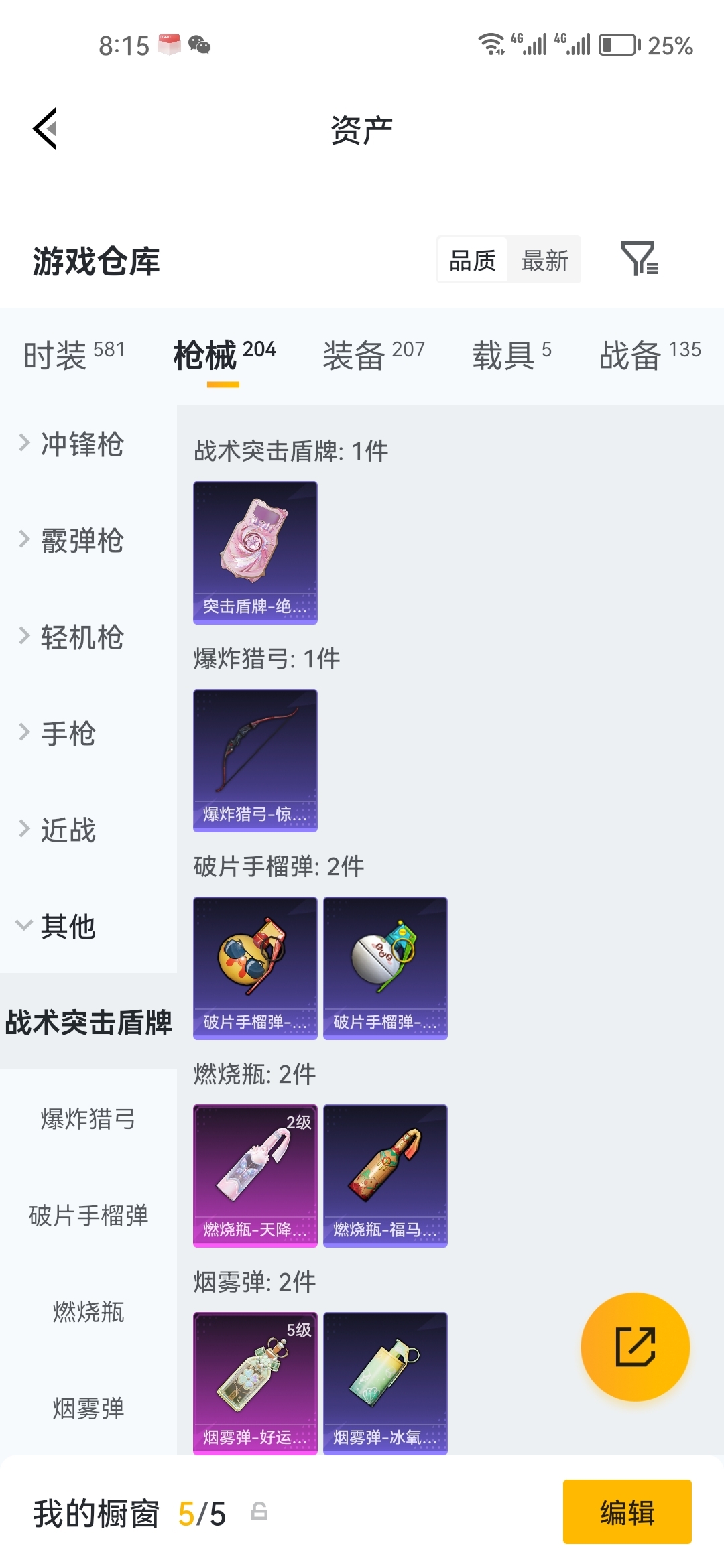Switch sorting to 最新
This screenshot has height=1568, width=724.
point(545,261)
